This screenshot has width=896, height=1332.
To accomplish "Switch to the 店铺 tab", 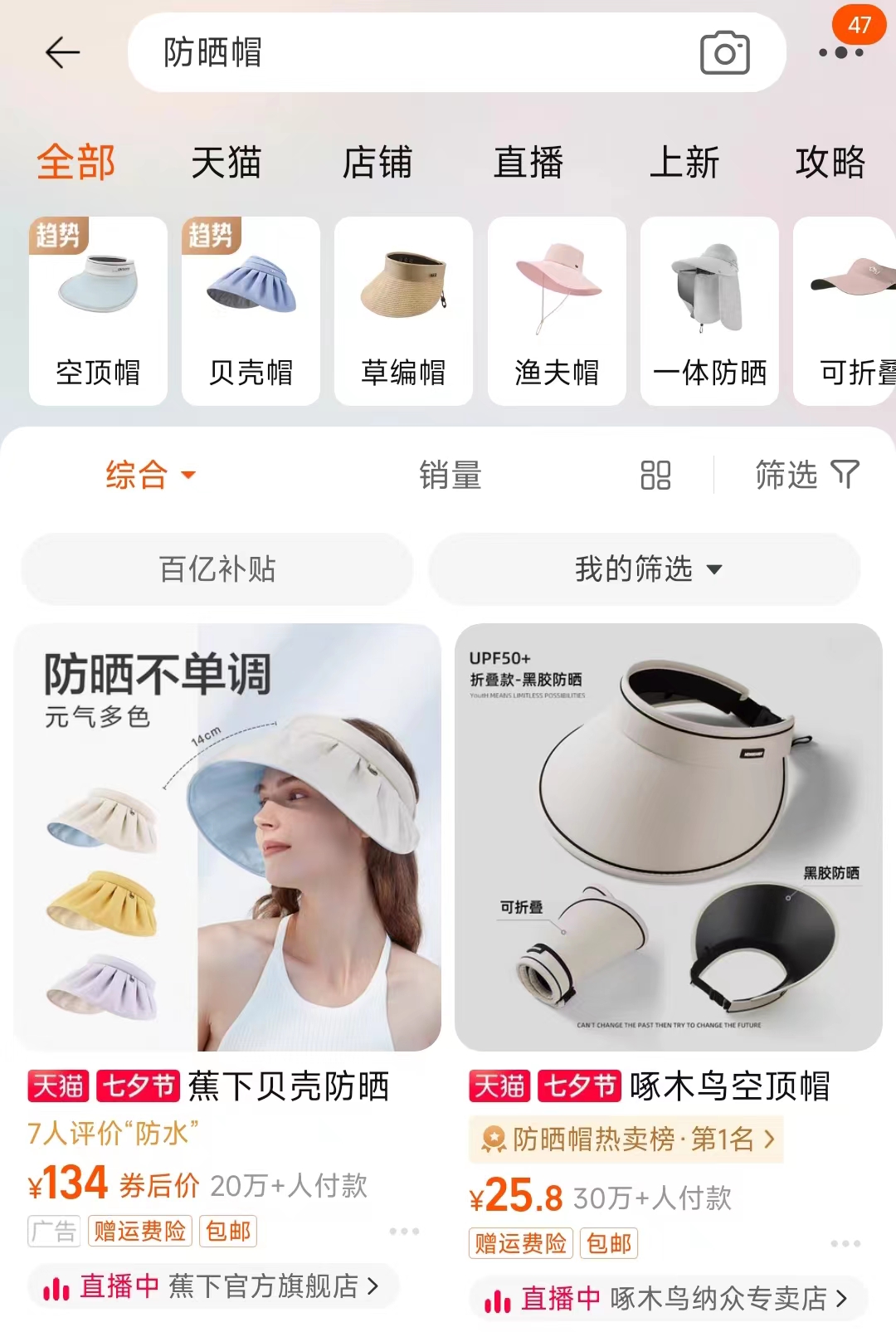I will [x=377, y=162].
